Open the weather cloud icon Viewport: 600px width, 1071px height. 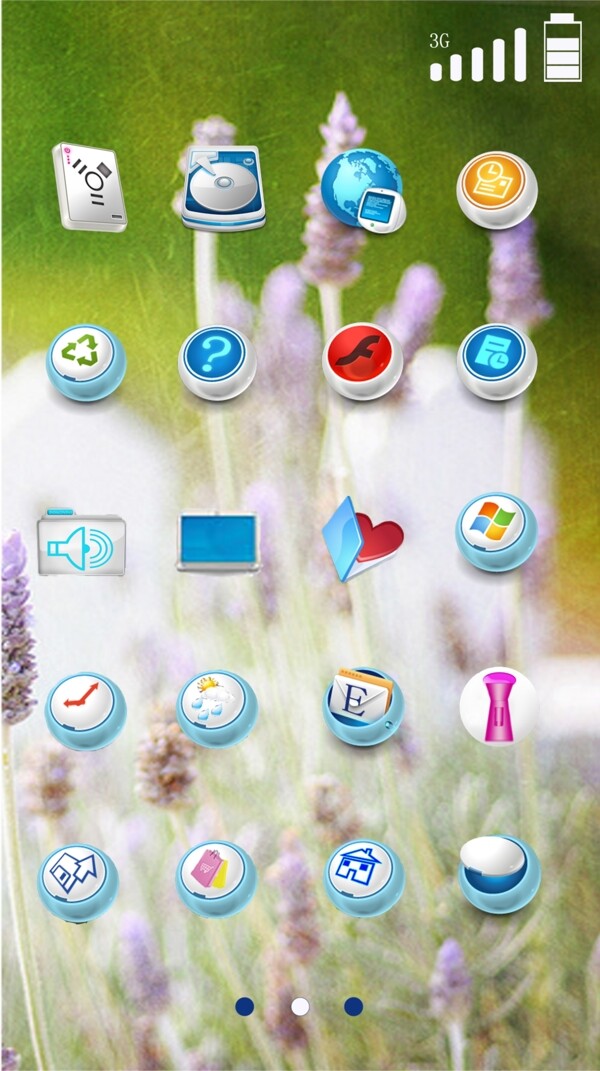coord(217,708)
